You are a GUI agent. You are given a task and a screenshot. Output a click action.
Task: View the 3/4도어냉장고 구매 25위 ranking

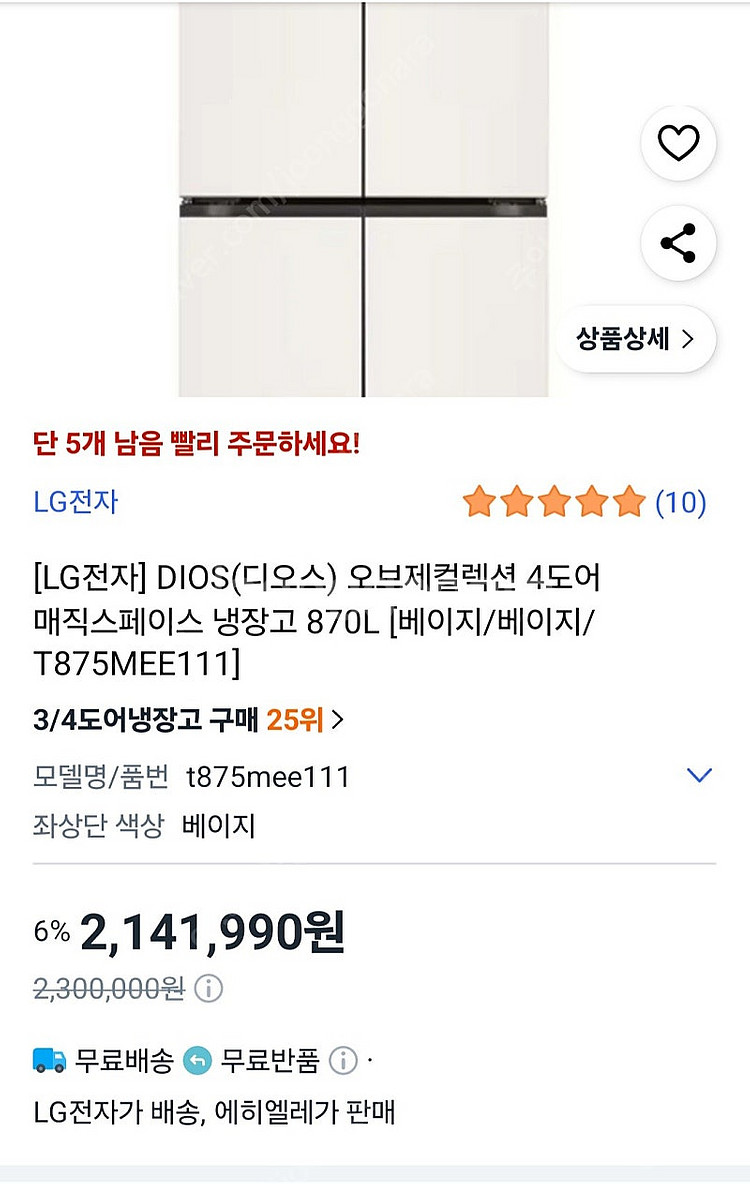point(188,719)
